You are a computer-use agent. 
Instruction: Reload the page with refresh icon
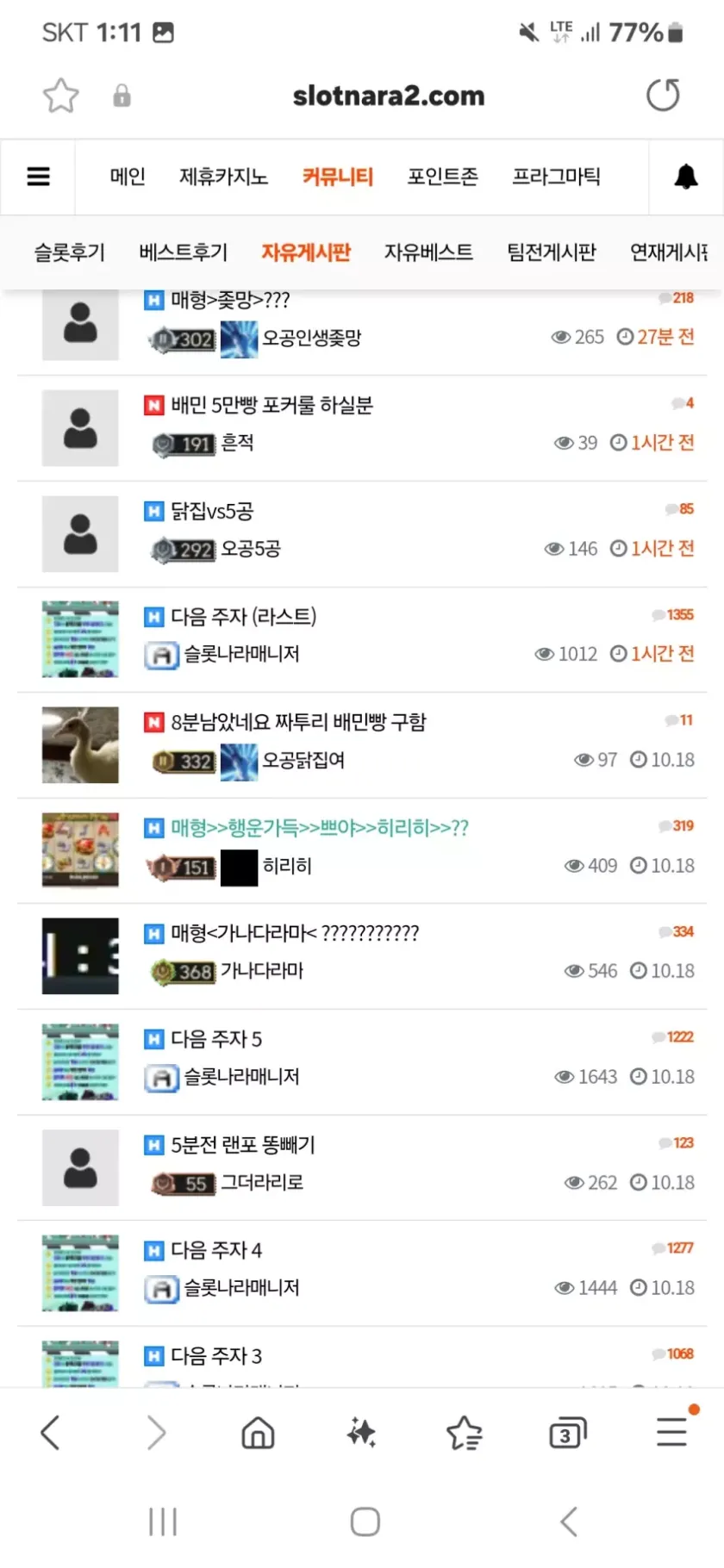(663, 96)
